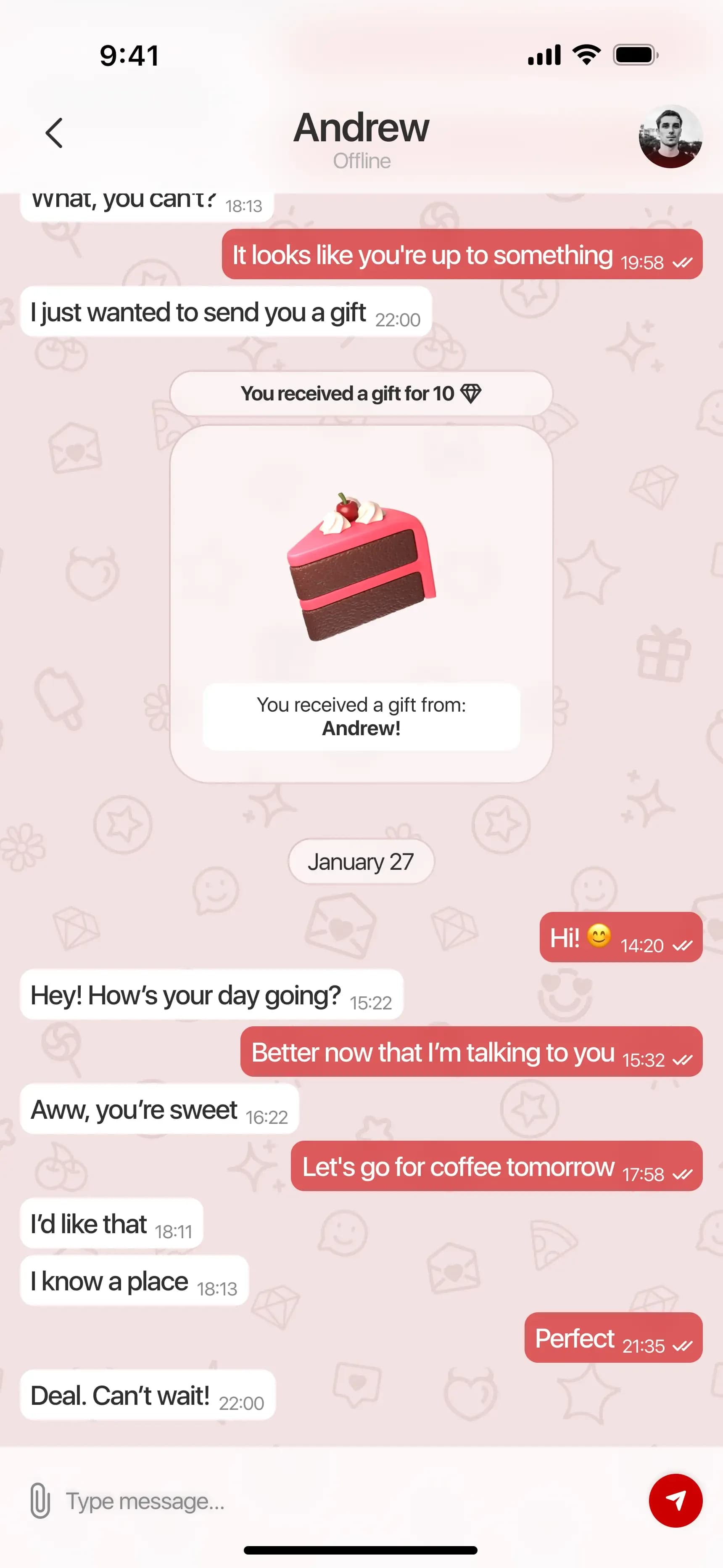Viewport: 723px width, 1568px height.
Task: Open the cake gift card from Andrew
Action: (x=361, y=603)
